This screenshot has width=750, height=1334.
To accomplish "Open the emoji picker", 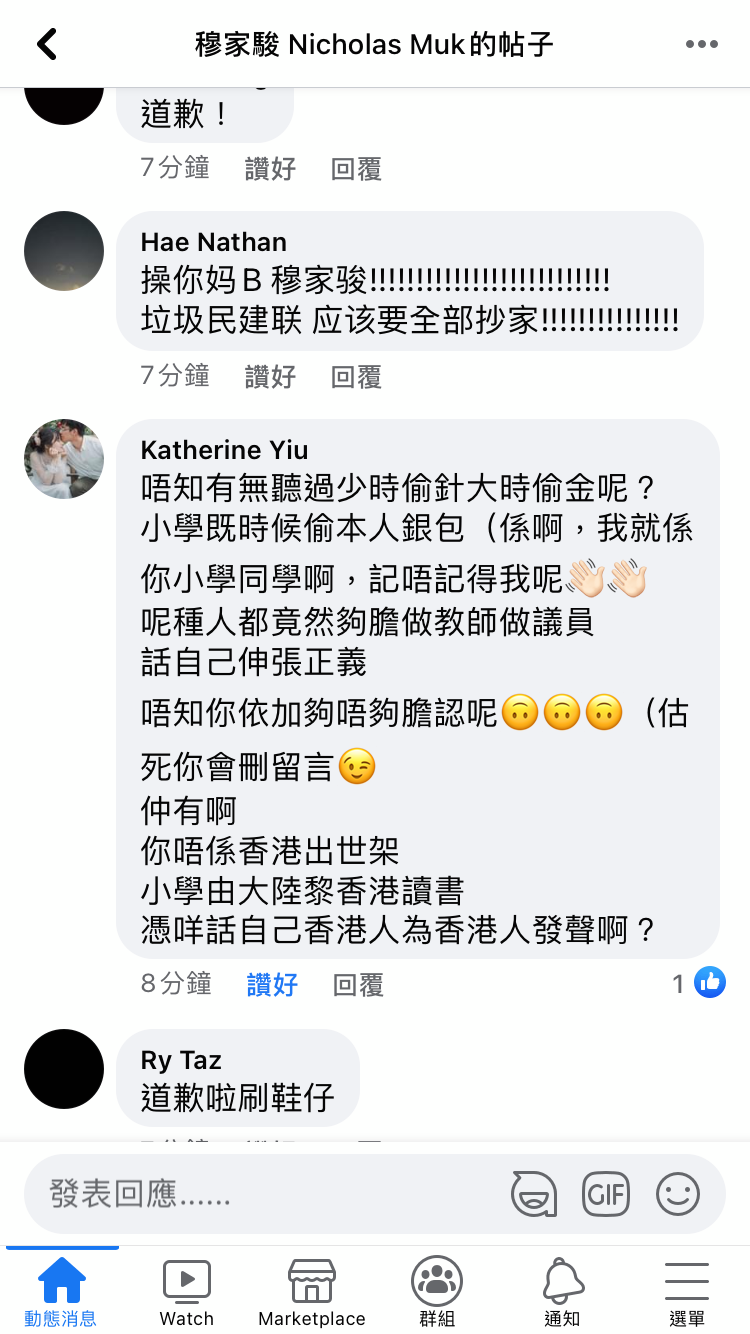I will (x=677, y=1194).
